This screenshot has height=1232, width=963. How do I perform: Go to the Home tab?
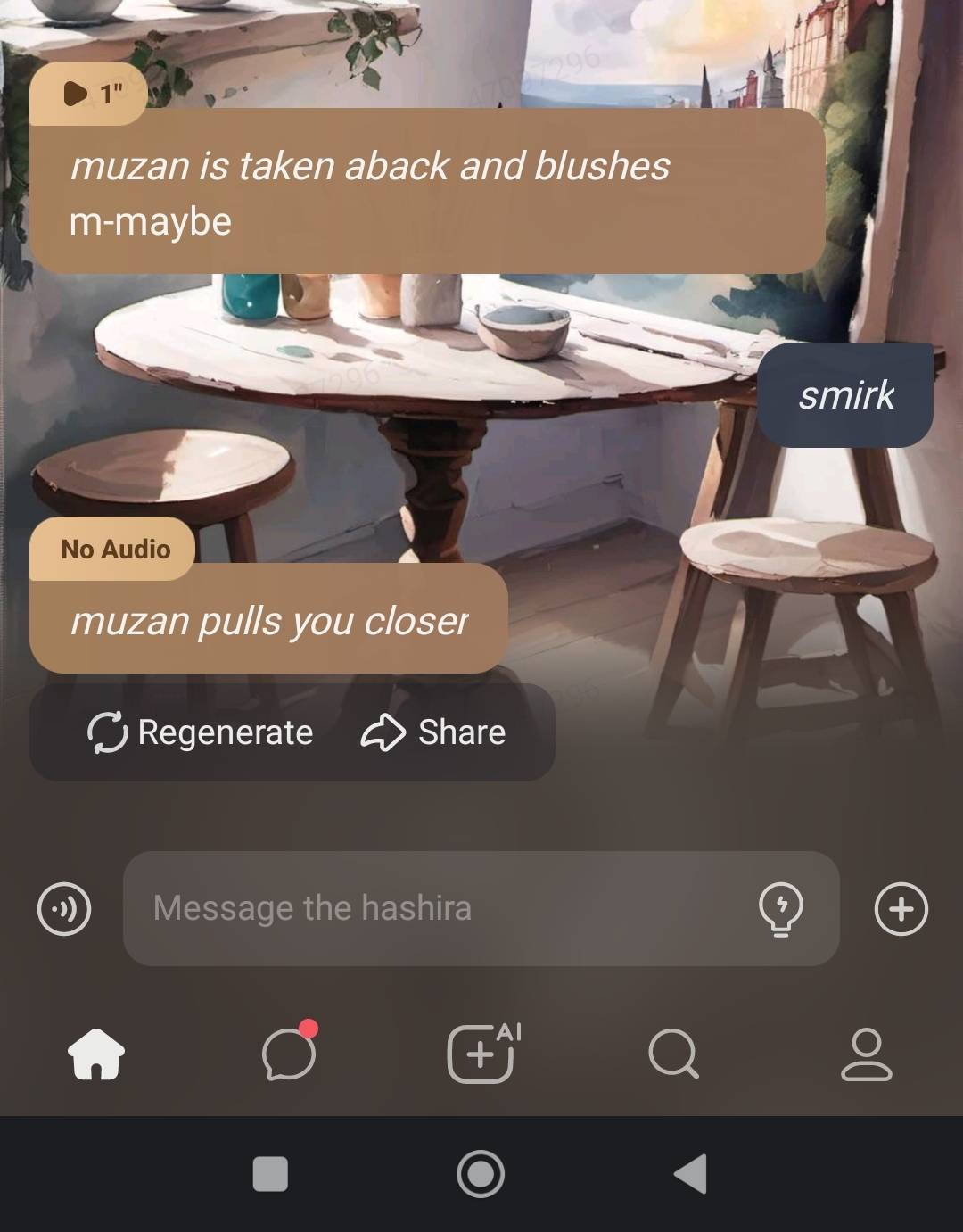96,1054
